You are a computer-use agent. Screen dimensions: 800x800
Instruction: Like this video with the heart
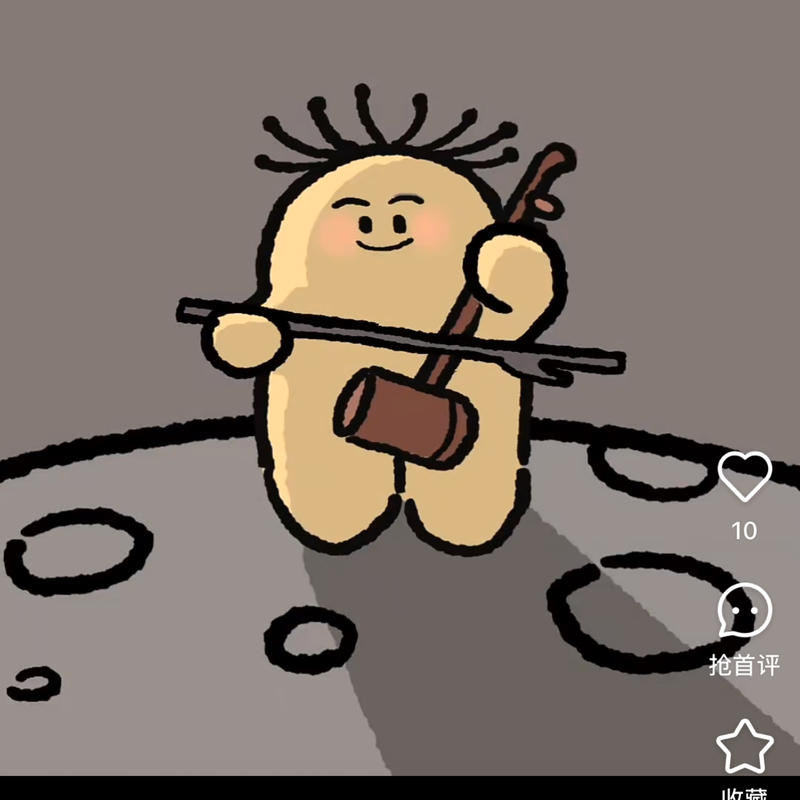tap(745, 477)
